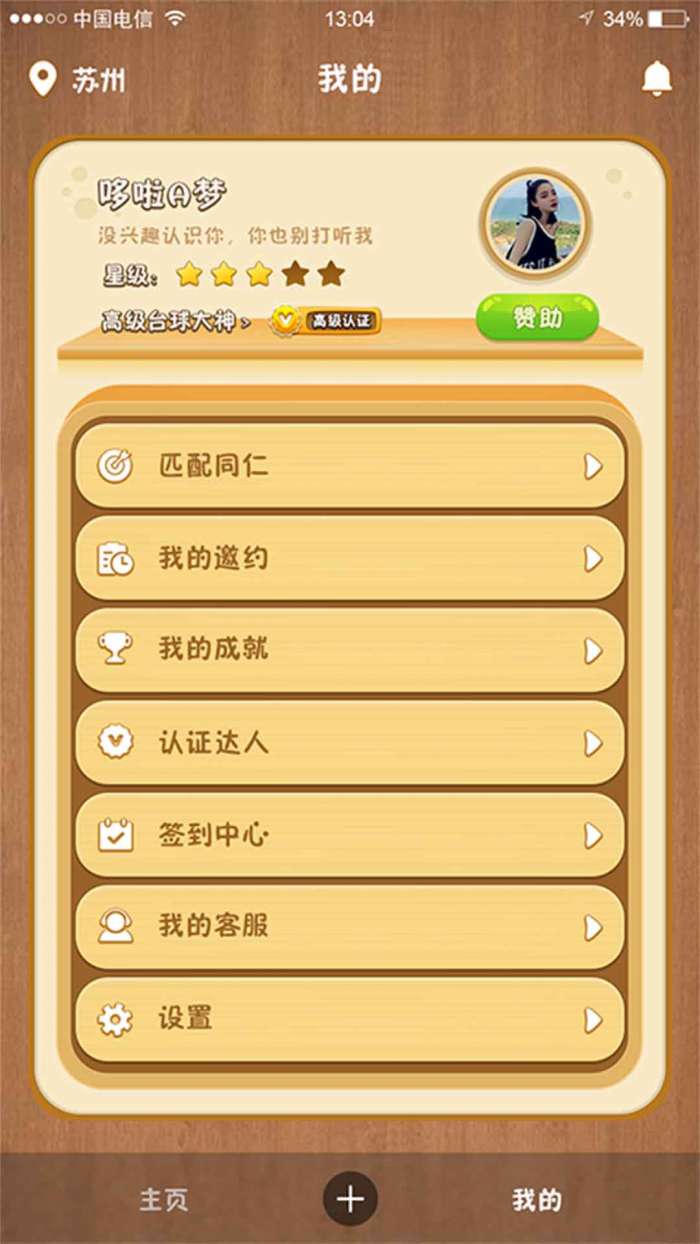This screenshot has width=700, height=1244.
Task: View 我的成就 achievements
Action: click(x=349, y=650)
